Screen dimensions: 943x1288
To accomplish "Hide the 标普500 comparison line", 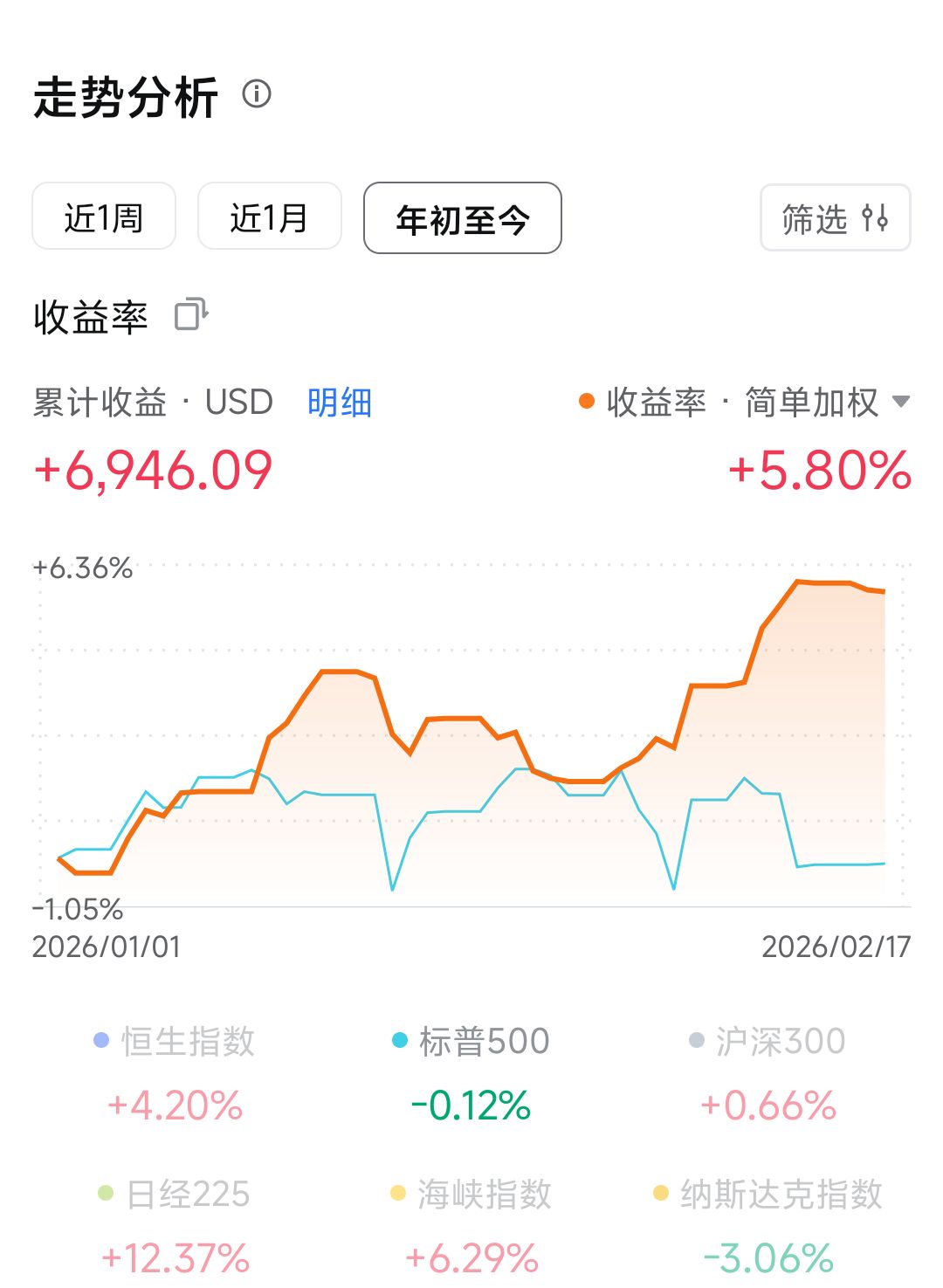I will pyautogui.click(x=471, y=1042).
